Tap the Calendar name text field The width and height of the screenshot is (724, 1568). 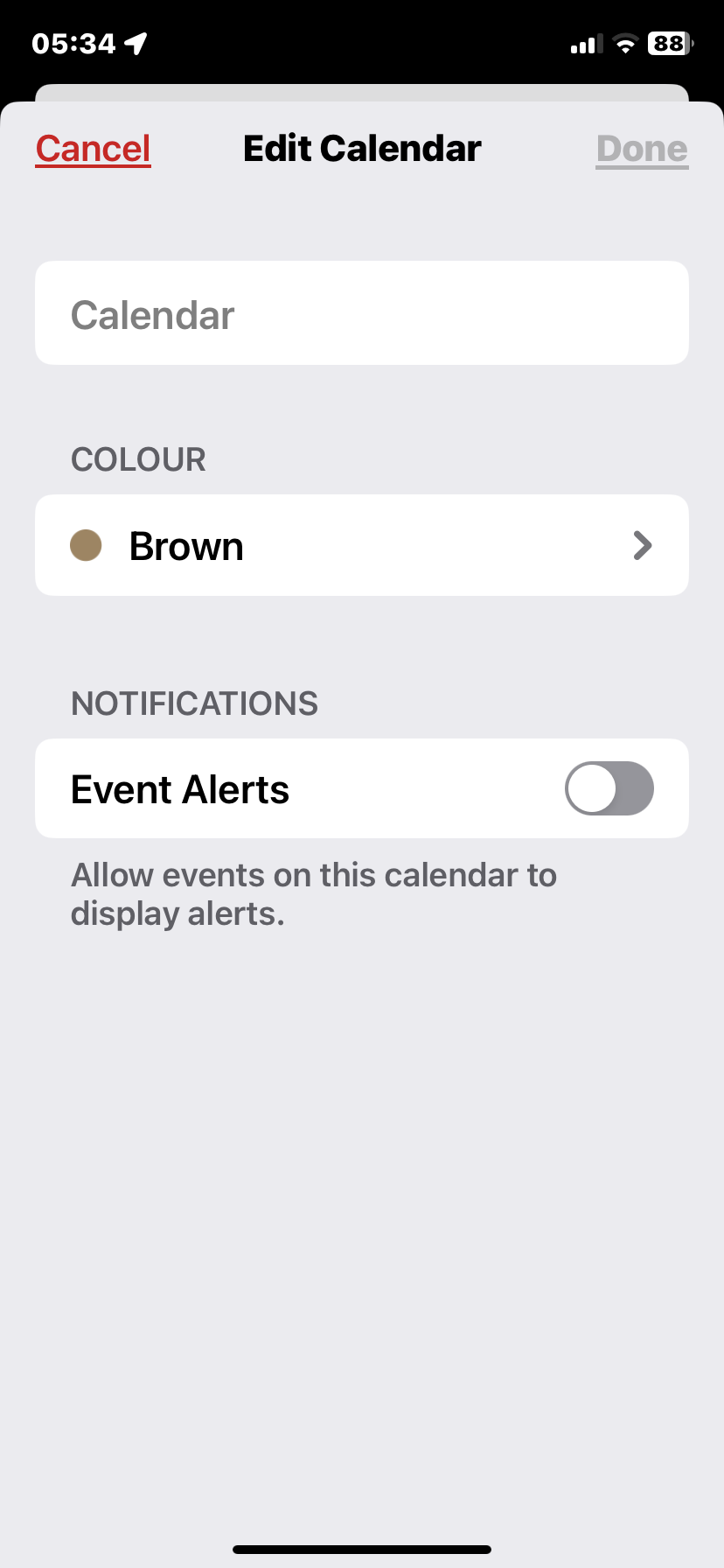pos(362,313)
